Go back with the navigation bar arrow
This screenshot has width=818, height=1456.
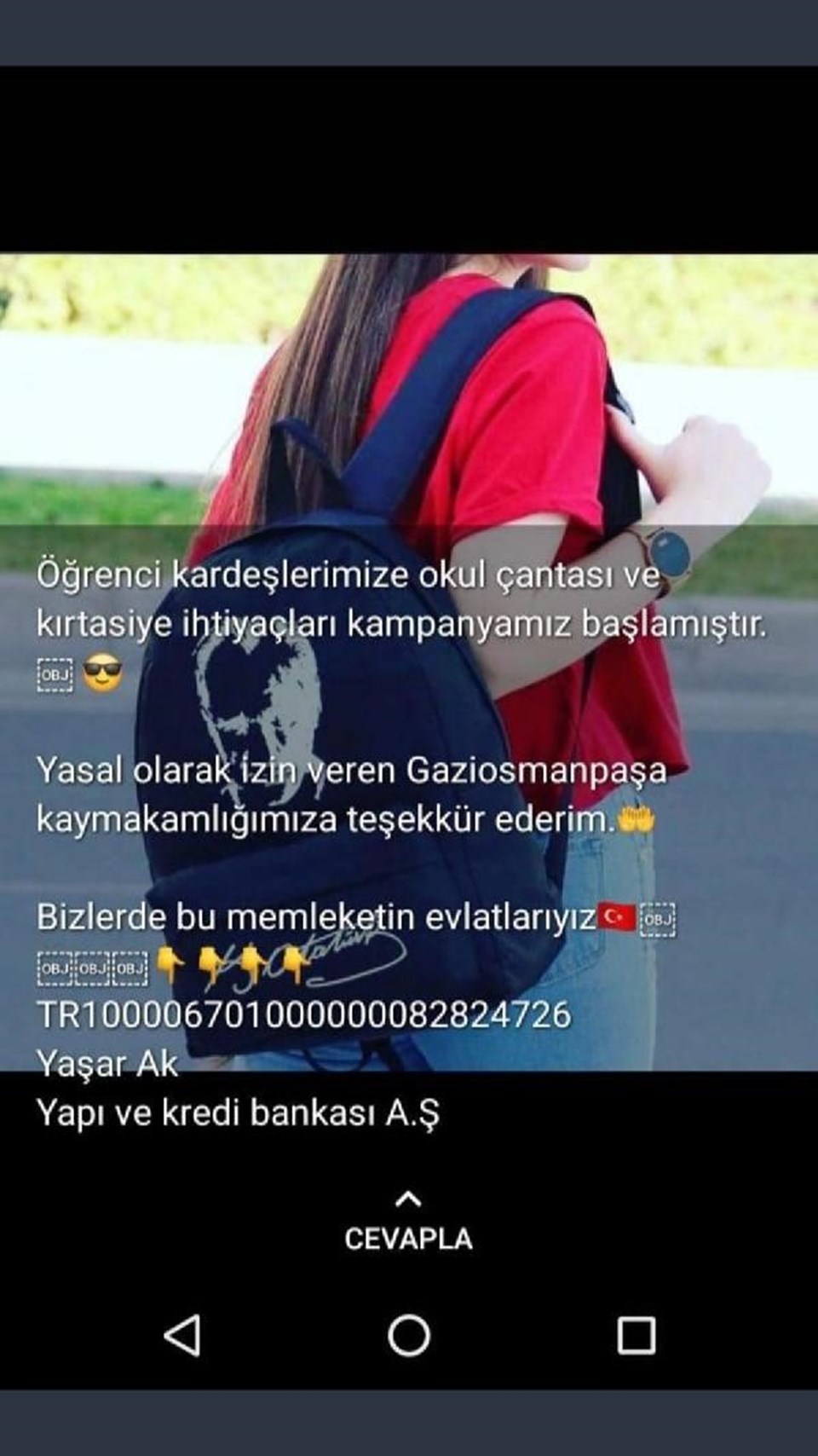(x=182, y=1335)
